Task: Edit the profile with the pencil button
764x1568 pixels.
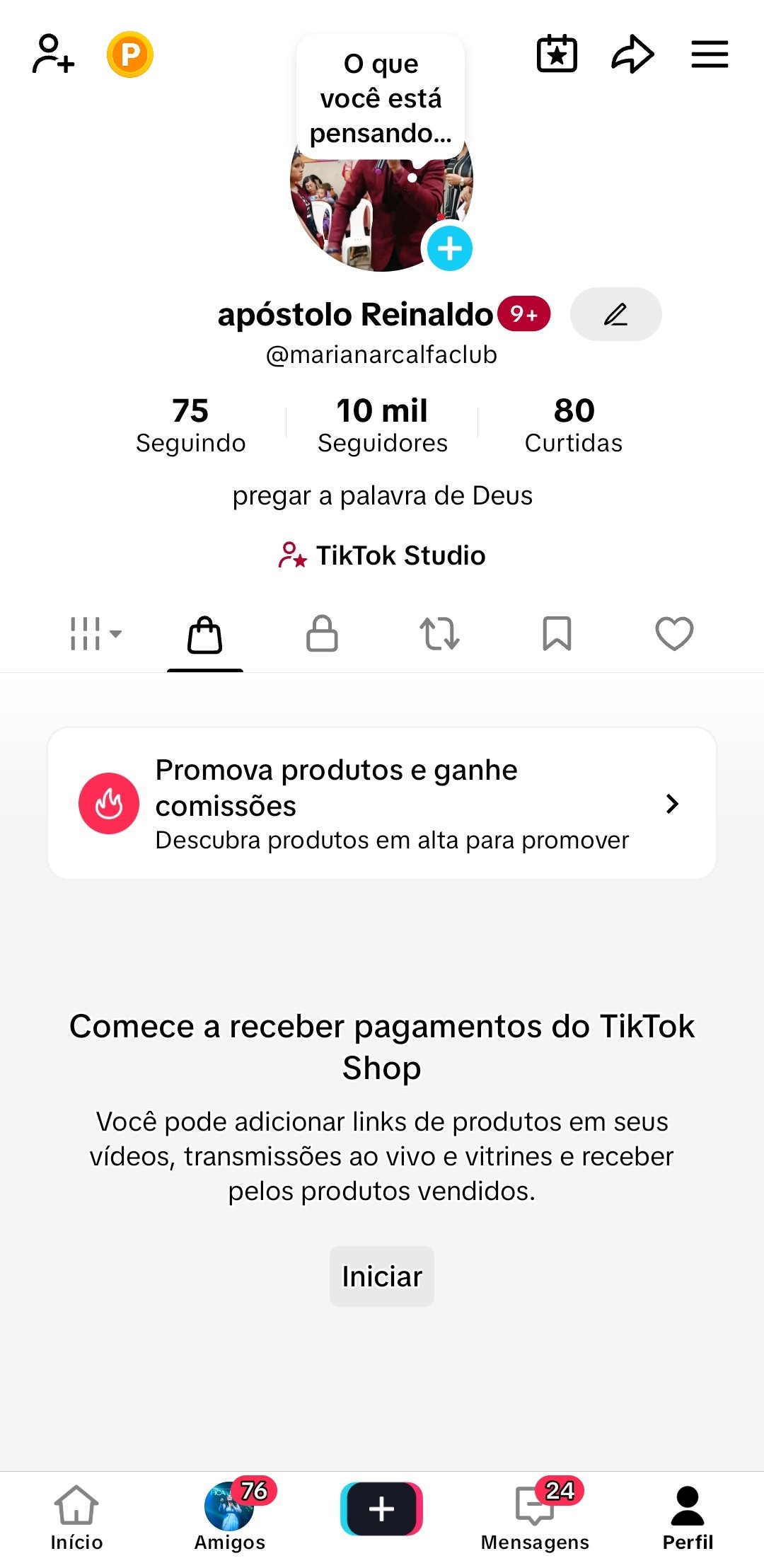Action: [615, 314]
